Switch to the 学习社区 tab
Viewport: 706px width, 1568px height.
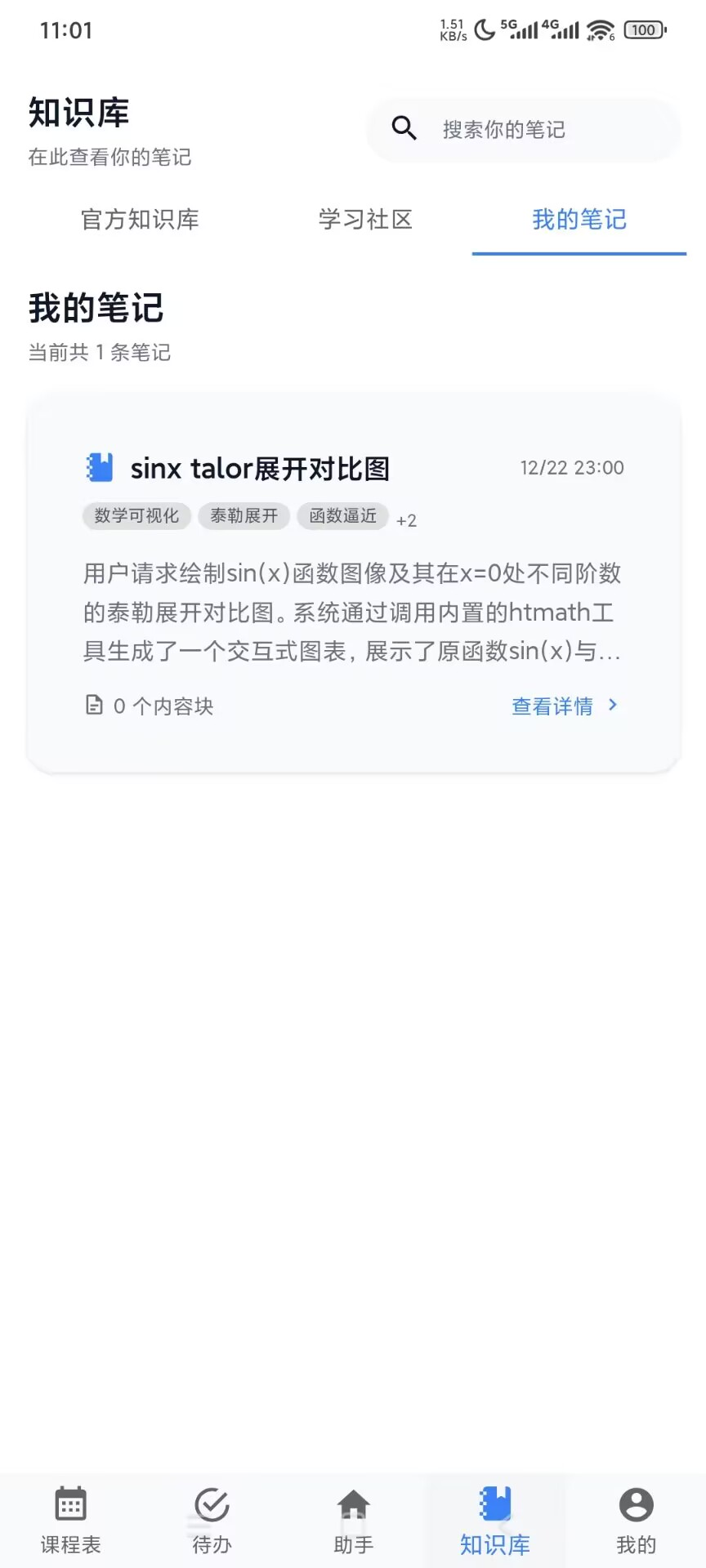click(365, 220)
